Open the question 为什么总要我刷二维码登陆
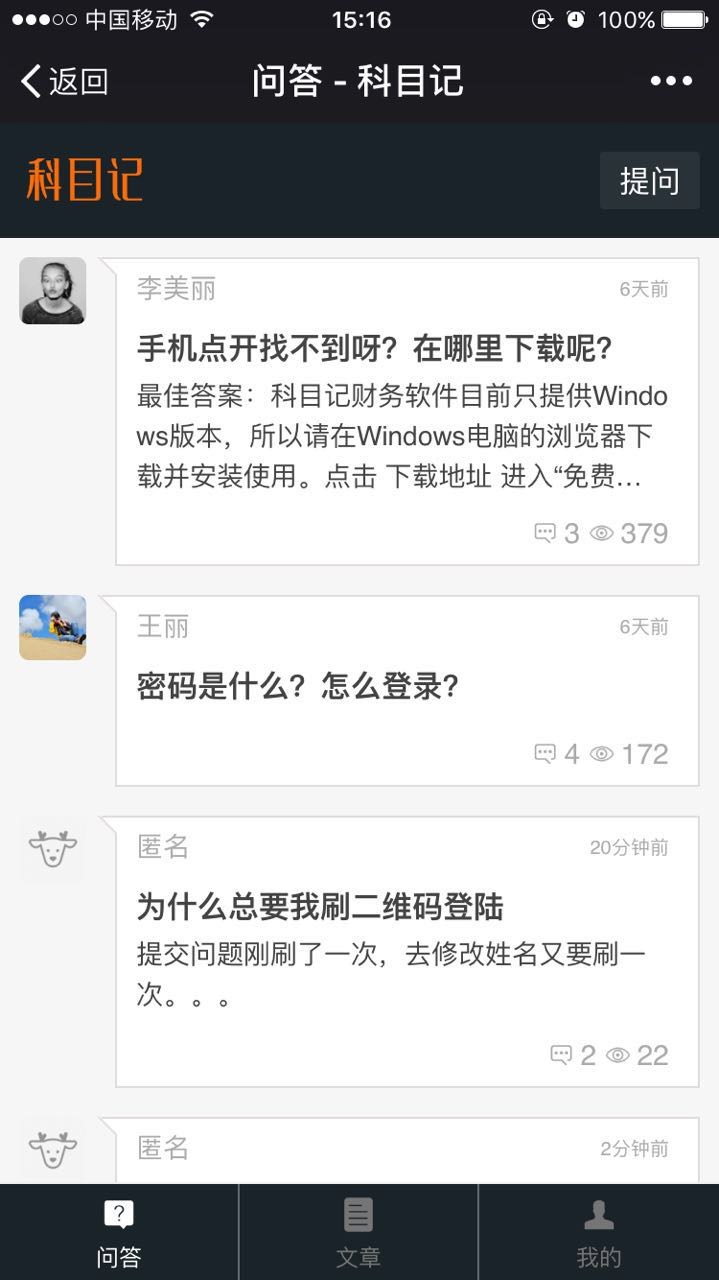 click(320, 907)
